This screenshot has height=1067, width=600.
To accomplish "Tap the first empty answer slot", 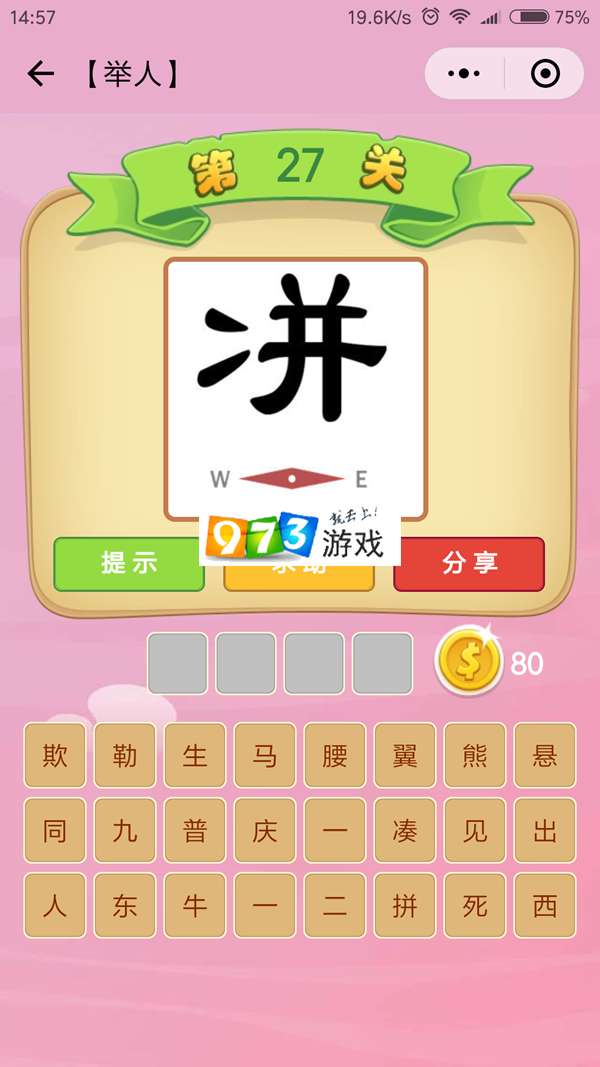I will (178, 663).
